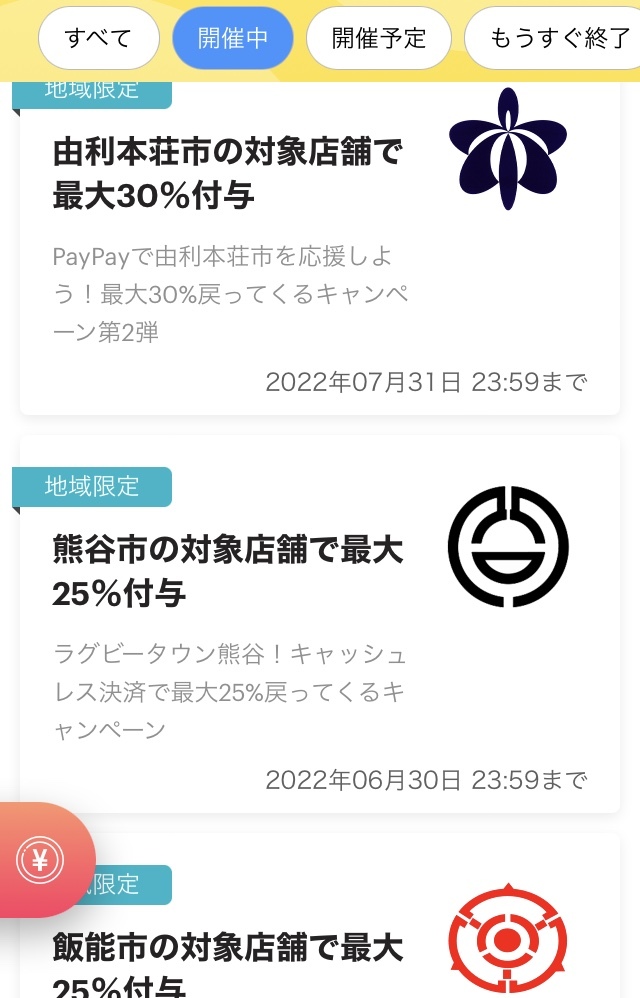
Task: Tap the もうすぐ終了 filter chip
Action: (552, 38)
